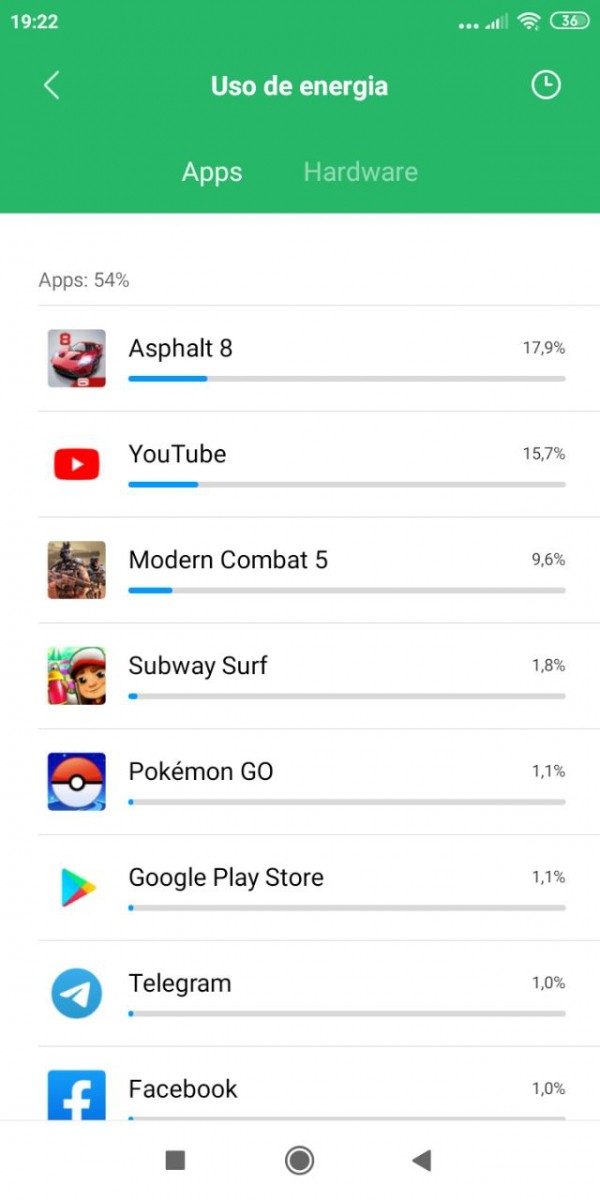
Task: Open Google Play Store usage entry
Action: (300, 889)
